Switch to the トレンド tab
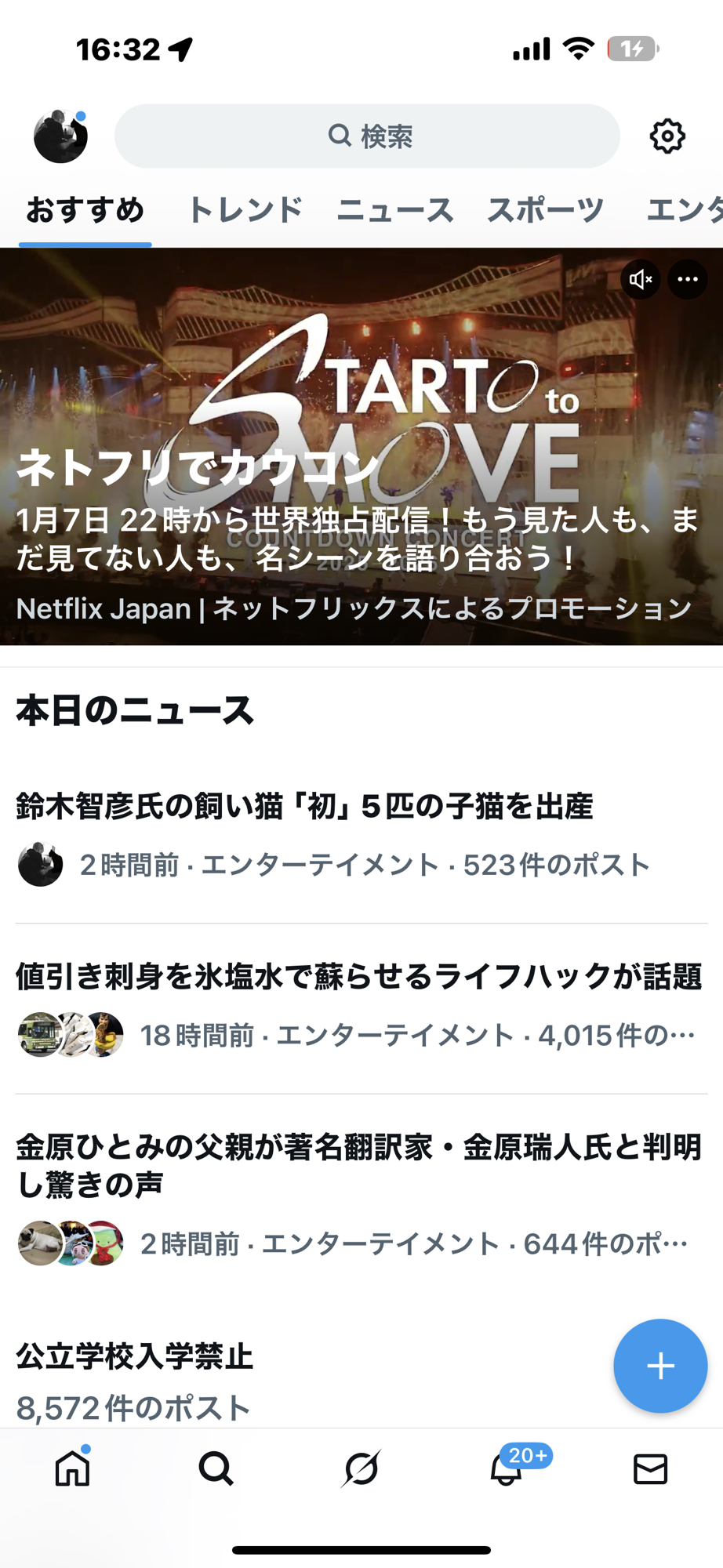 click(x=245, y=210)
